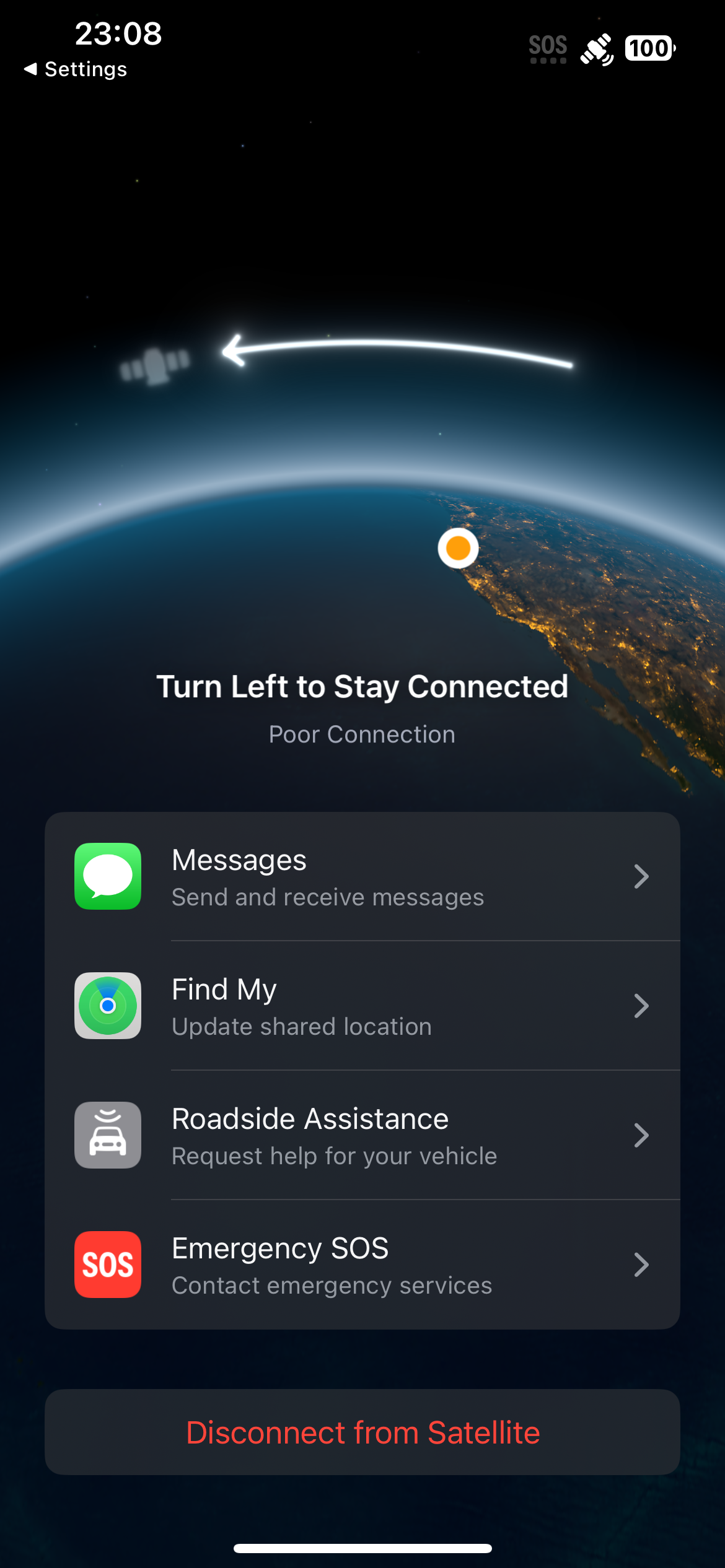The height and width of the screenshot is (1568, 725).
Task: Go back to Settings
Action: point(76,69)
